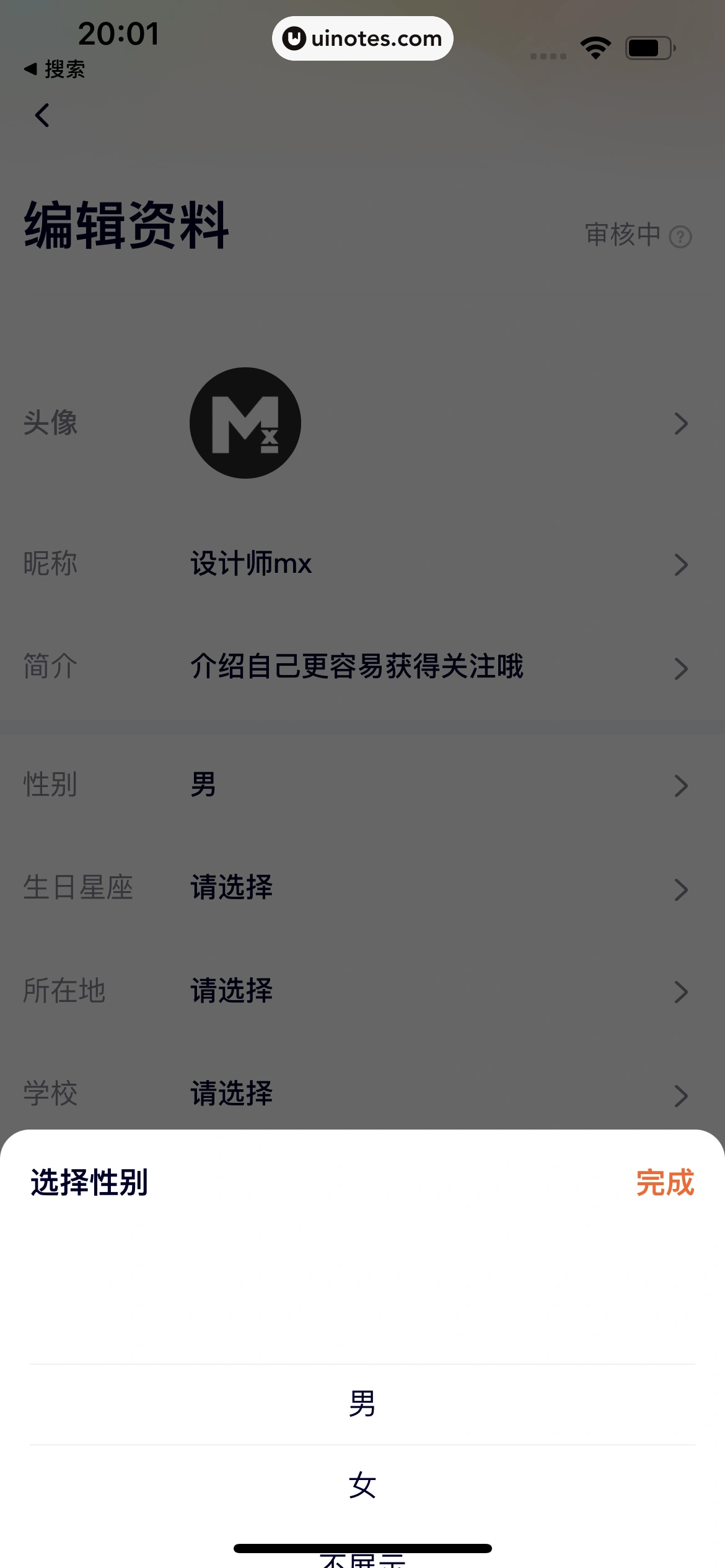Go back with the top-left arrow

pyautogui.click(x=42, y=115)
